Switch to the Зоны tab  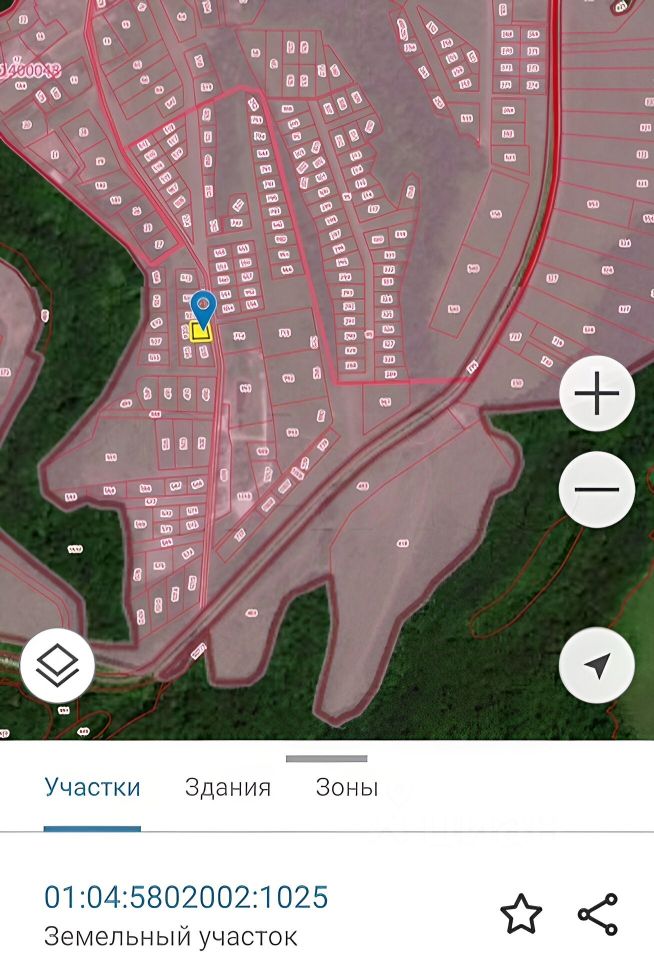[x=347, y=787]
